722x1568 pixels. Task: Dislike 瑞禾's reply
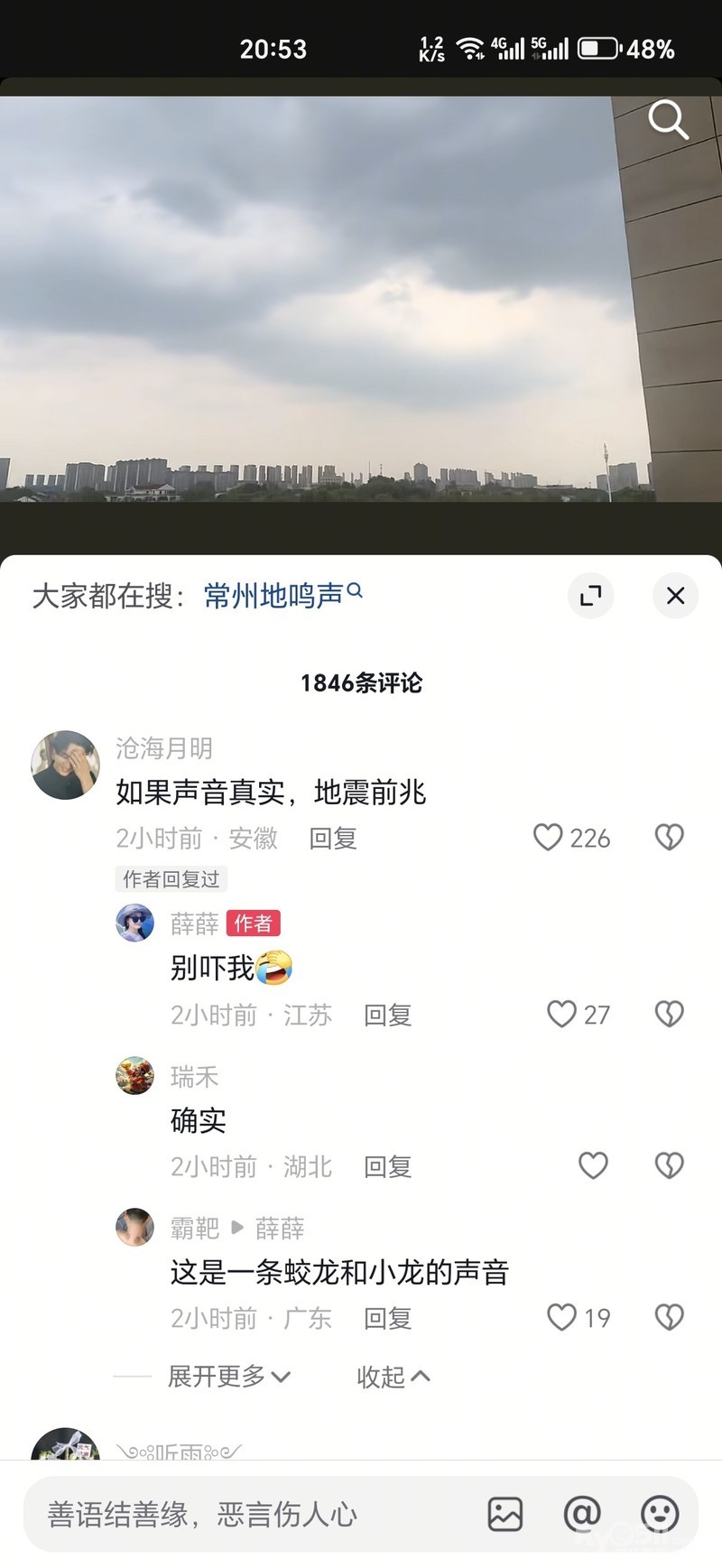click(669, 1166)
